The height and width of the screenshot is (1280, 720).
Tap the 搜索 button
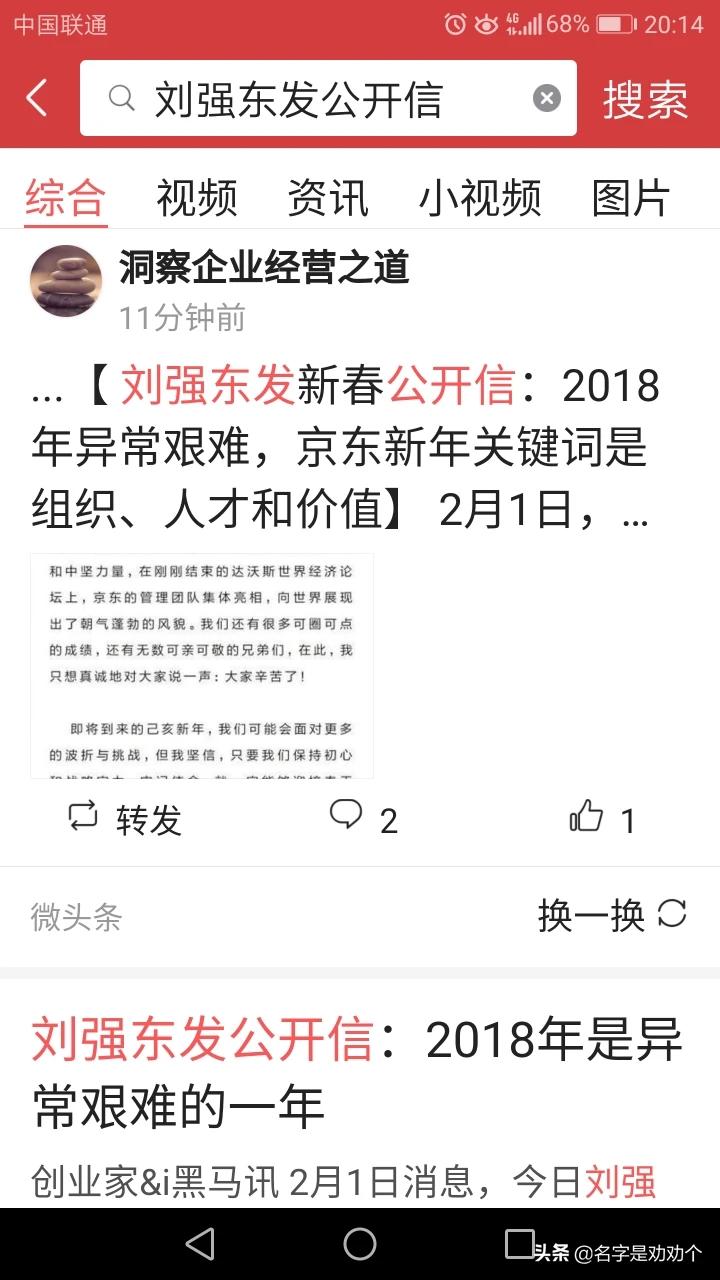tap(645, 99)
